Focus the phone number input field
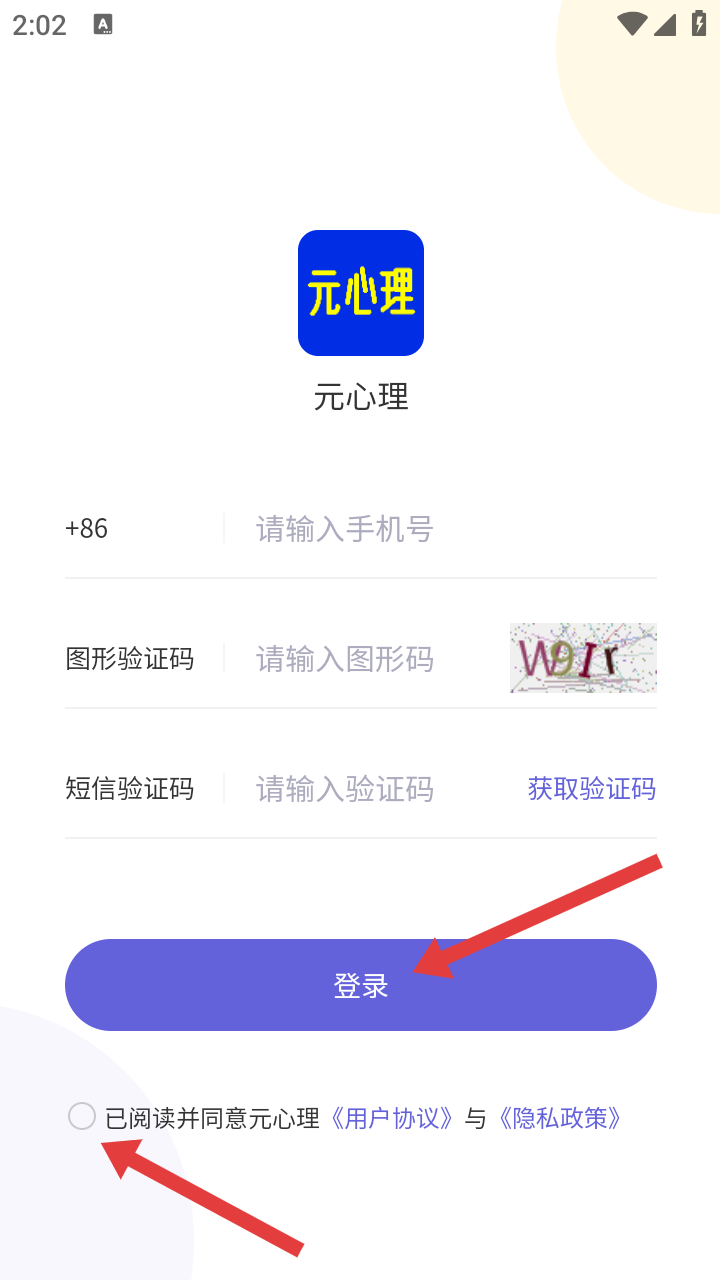The width and height of the screenshot is (720, 1280). point(440,528)
